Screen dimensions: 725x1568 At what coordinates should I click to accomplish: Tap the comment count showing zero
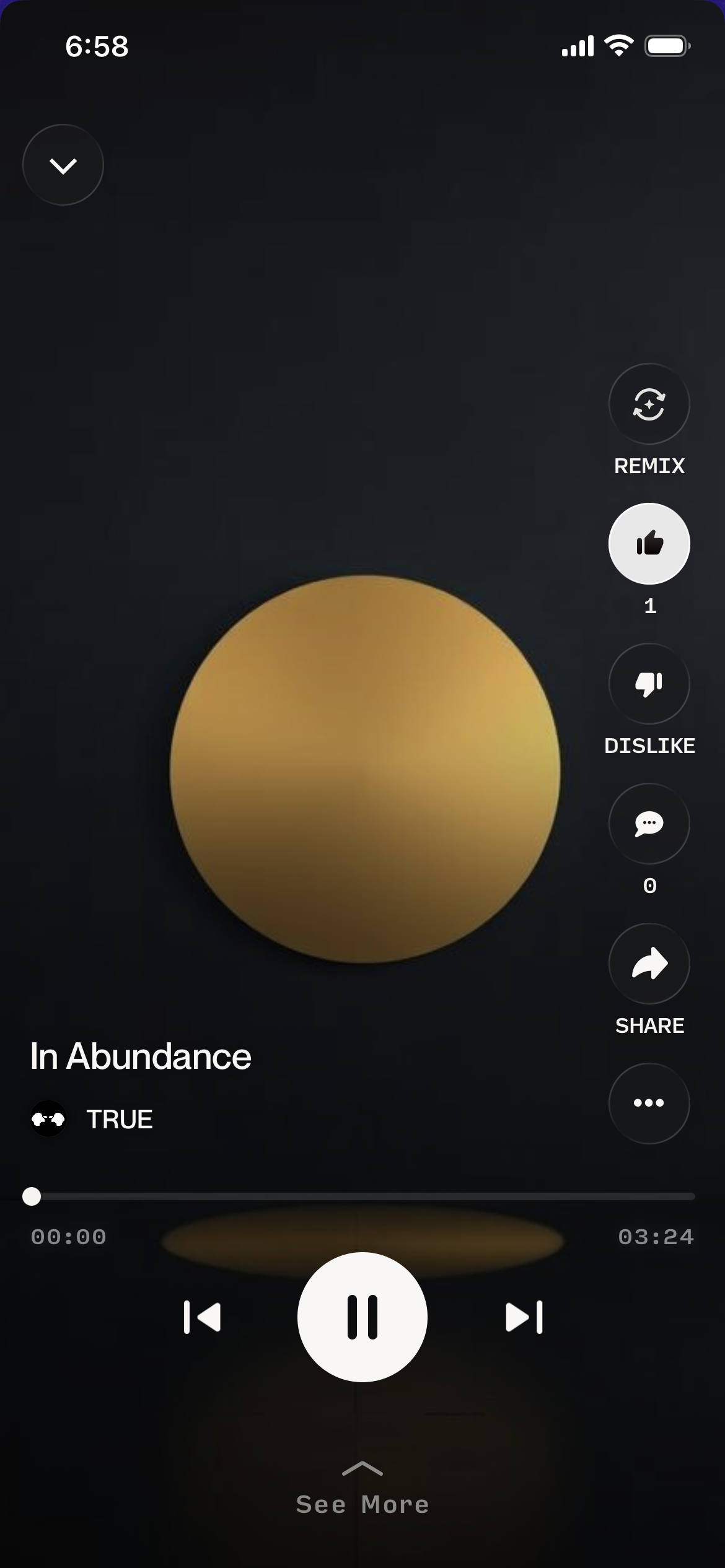[x=649, y=887]
